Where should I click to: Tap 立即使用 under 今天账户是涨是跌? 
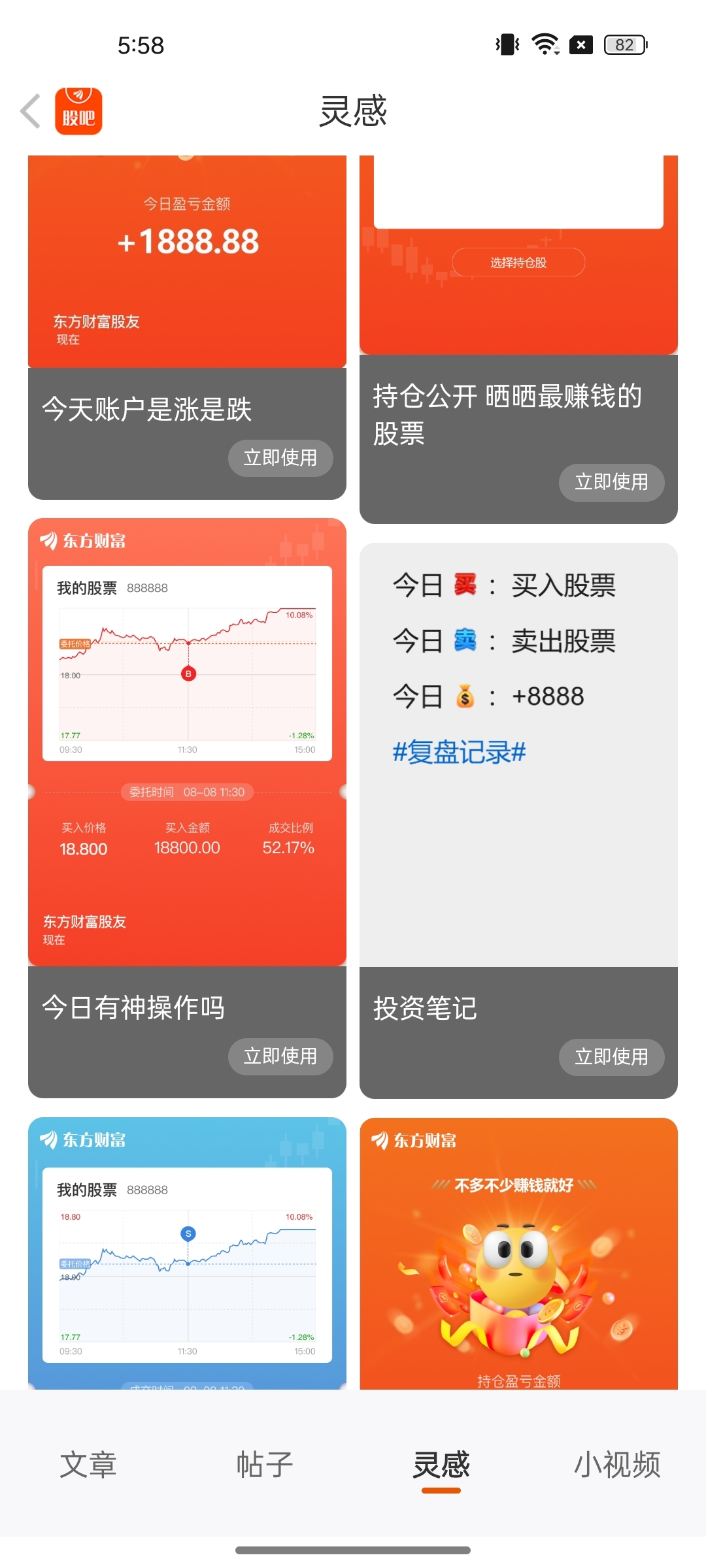coord(280,458)
